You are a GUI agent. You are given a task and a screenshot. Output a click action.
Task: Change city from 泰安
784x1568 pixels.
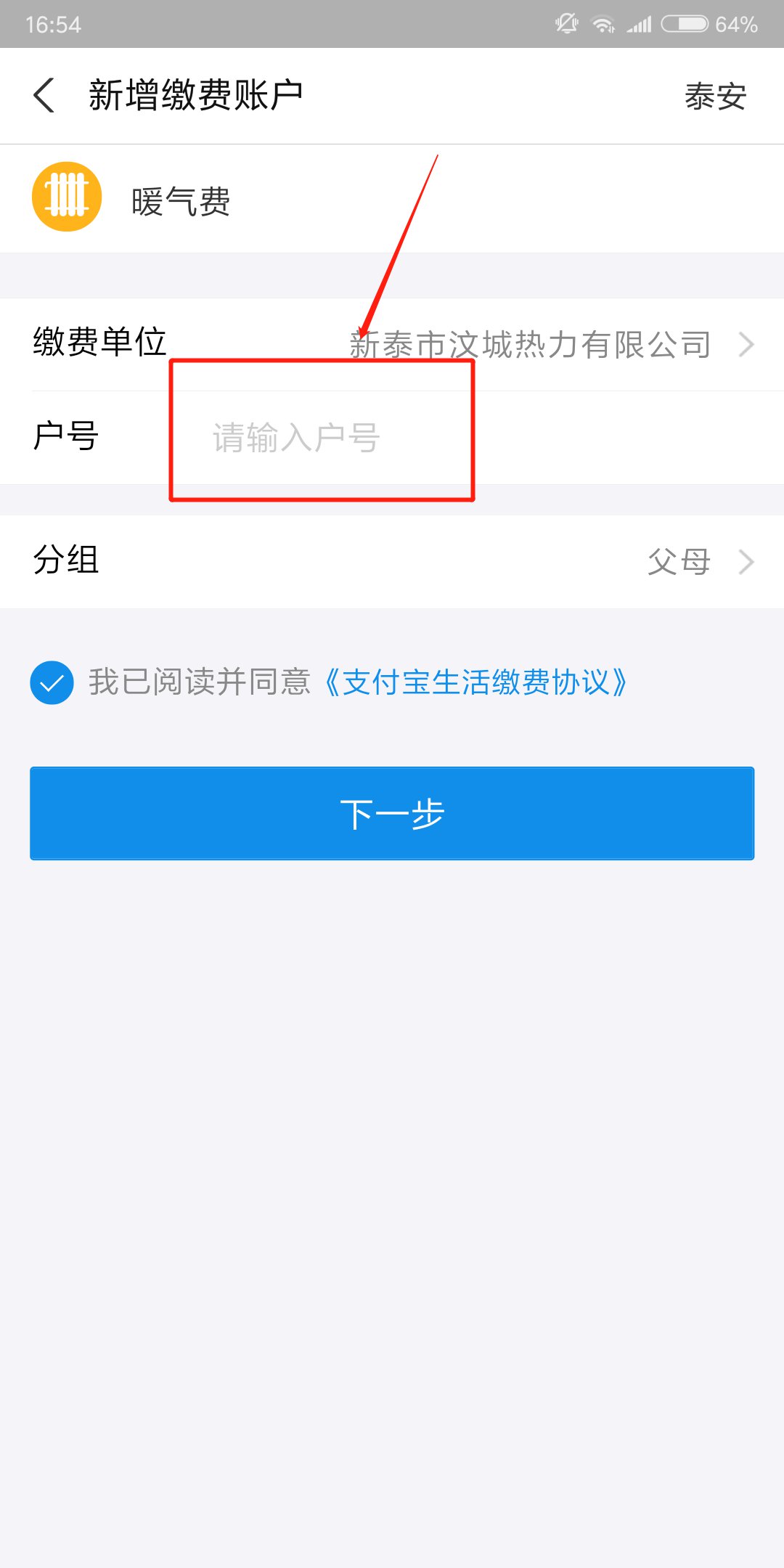click(x=715, y=97)
